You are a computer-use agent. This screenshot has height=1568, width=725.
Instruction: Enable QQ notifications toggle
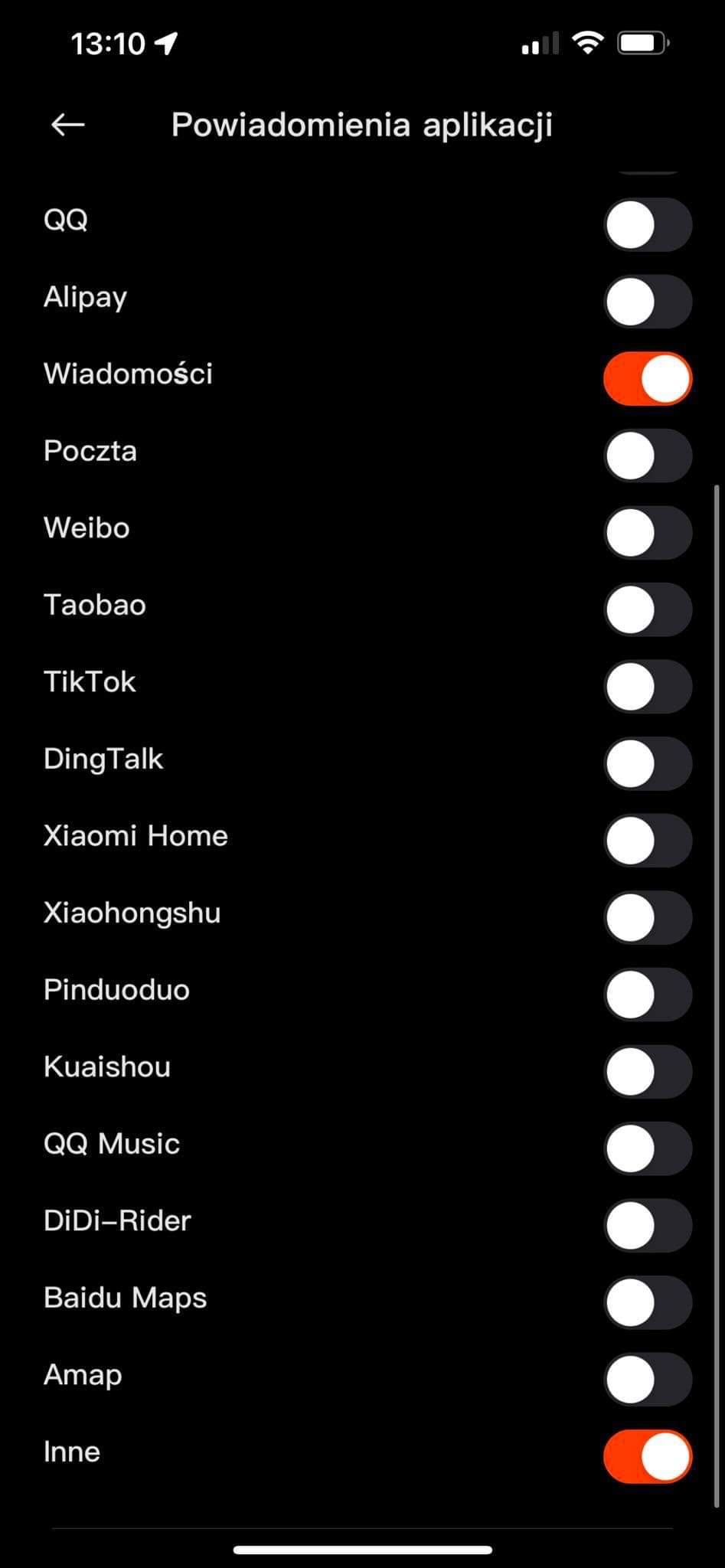647,225
